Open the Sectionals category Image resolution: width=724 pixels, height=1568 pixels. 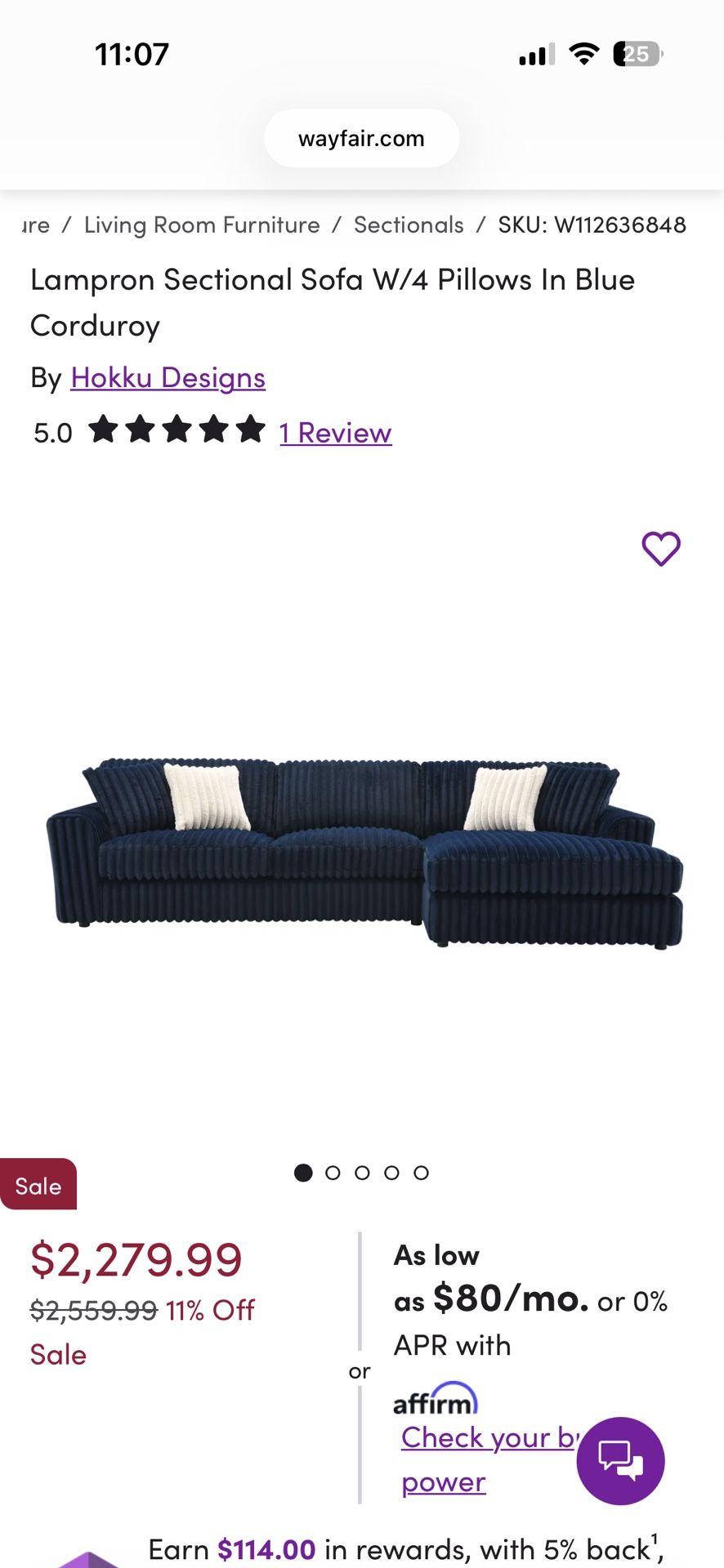click(x=408, y=225)
